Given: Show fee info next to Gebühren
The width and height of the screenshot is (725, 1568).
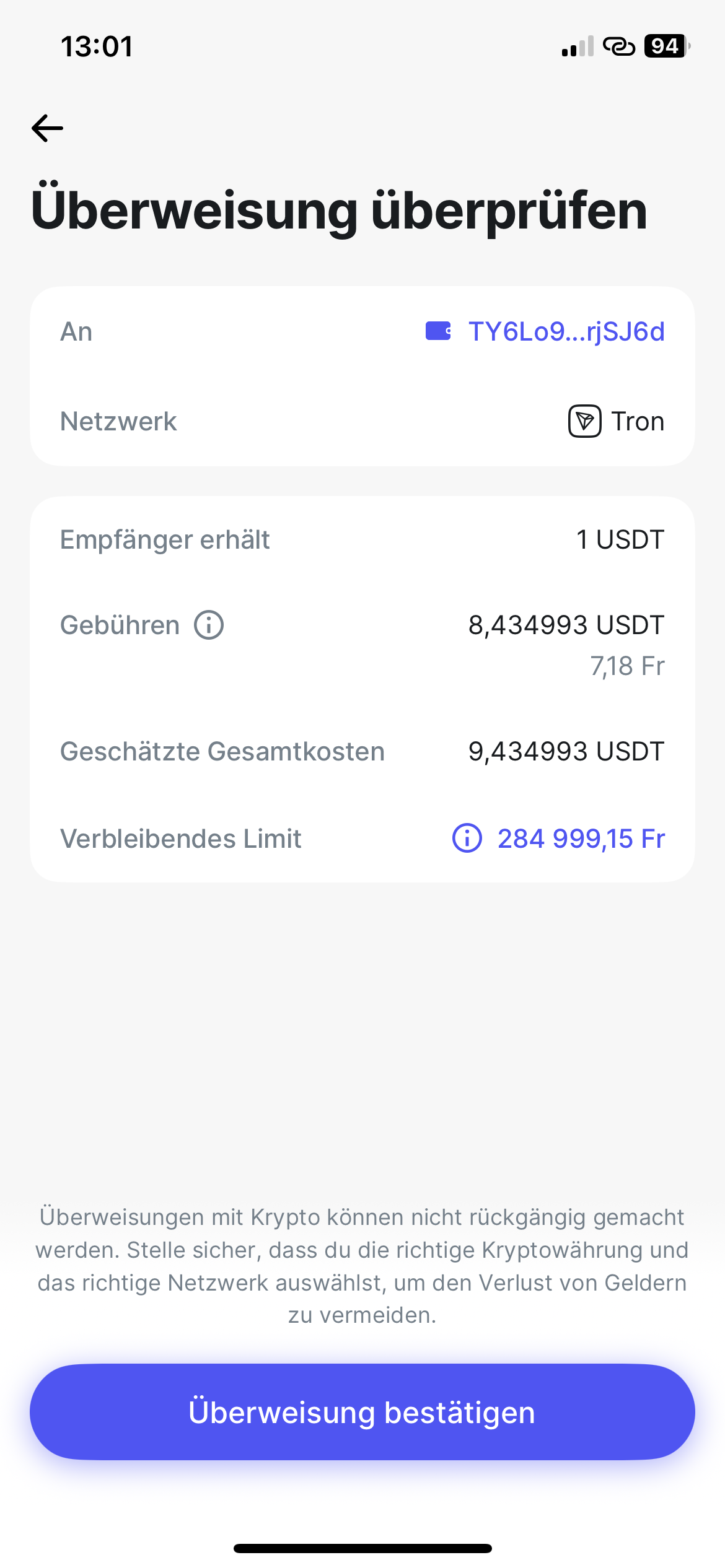Looking at the screenshot, I should point(209,625).
